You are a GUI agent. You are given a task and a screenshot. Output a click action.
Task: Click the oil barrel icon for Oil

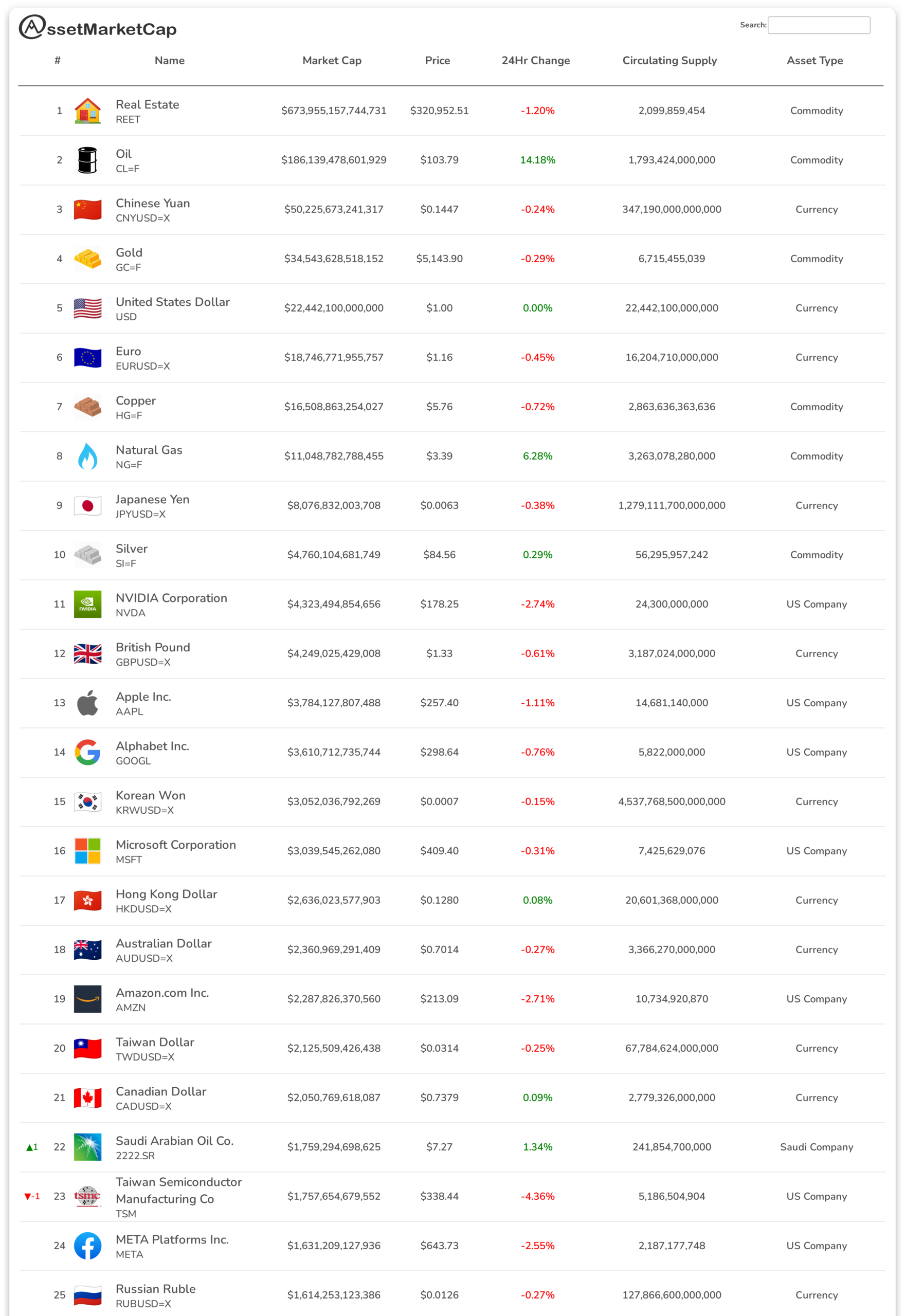tap(87, 160)
